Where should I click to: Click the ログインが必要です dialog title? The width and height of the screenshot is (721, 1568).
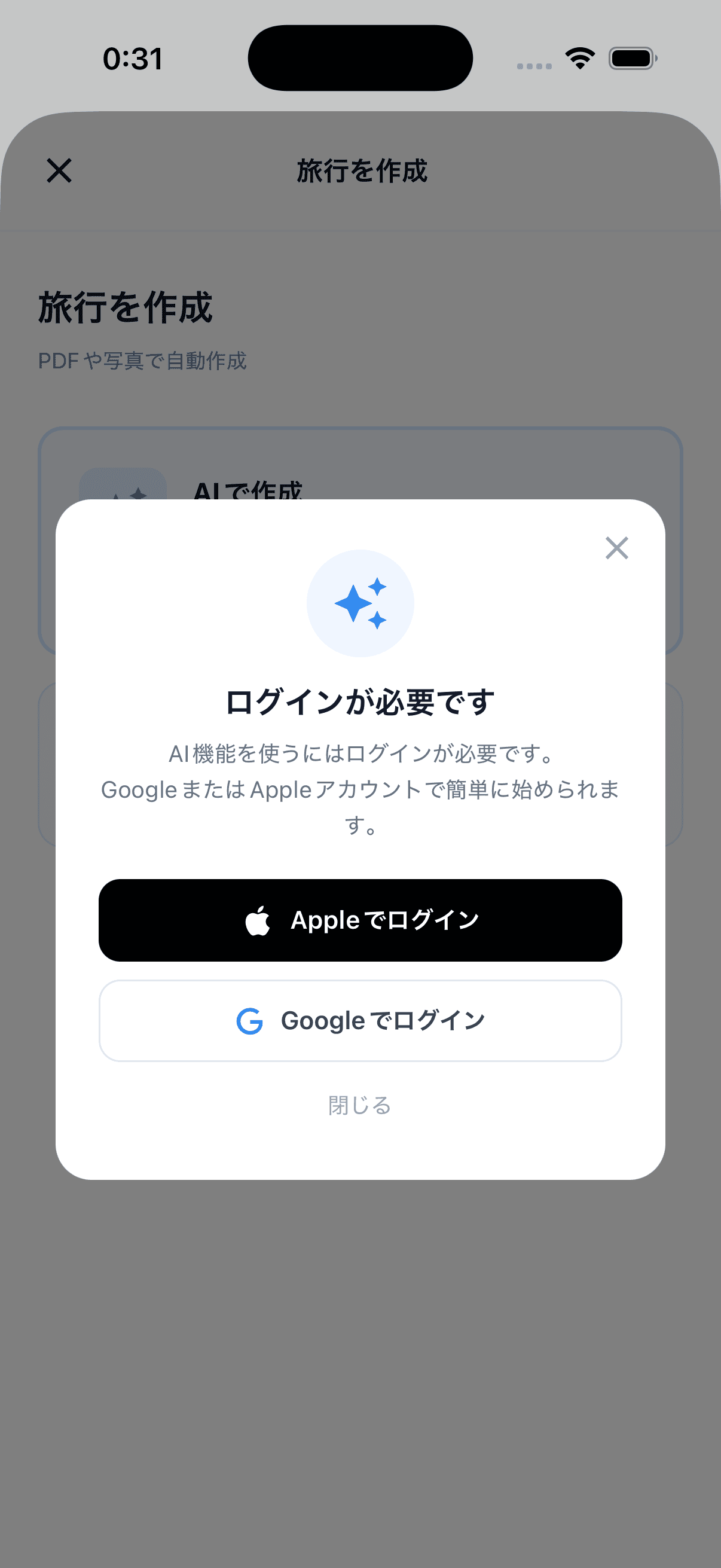point(360,701)
